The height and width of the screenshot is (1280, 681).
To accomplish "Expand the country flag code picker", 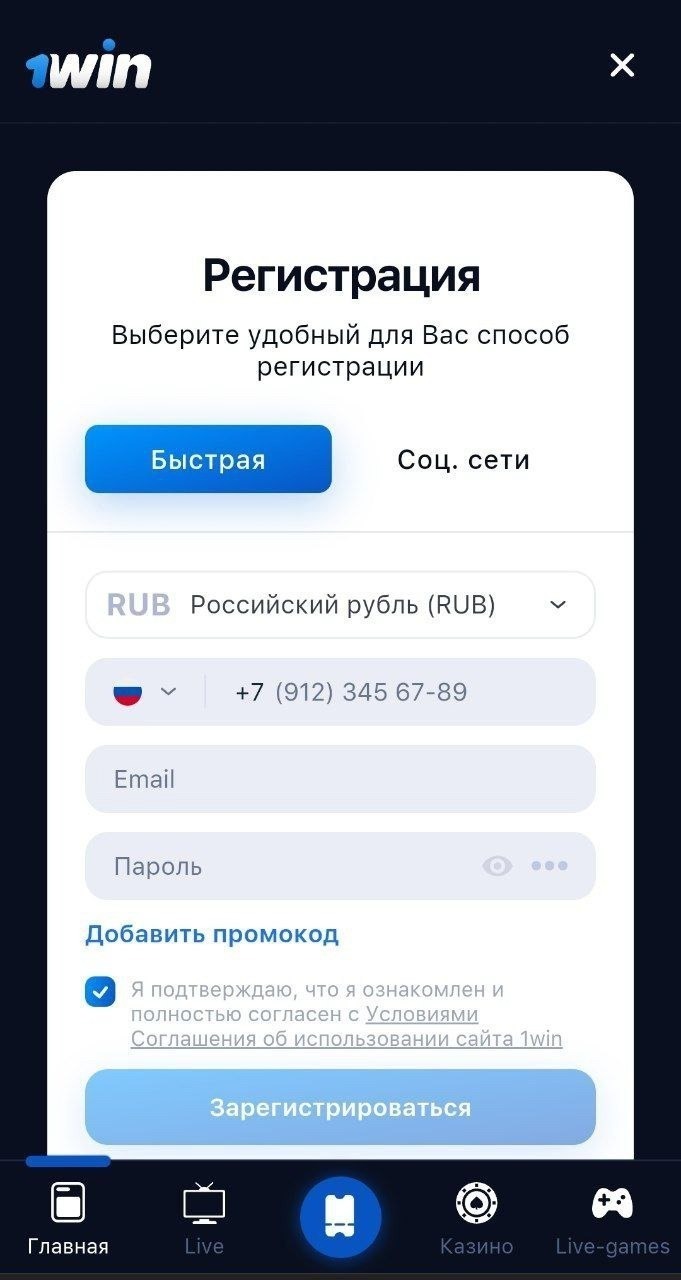I will click(x=146, y=692).
